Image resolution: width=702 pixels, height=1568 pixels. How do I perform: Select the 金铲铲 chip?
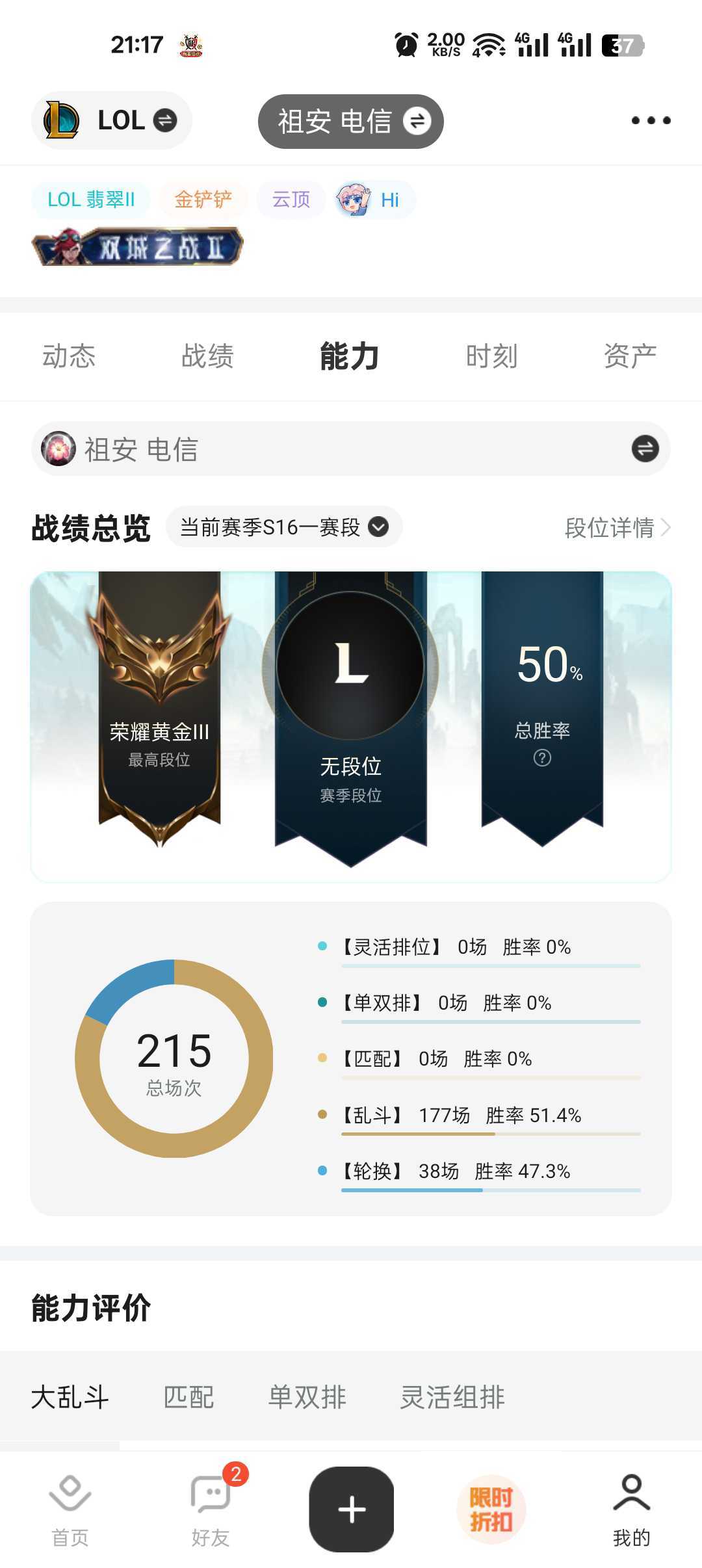(x=203, y=200)
